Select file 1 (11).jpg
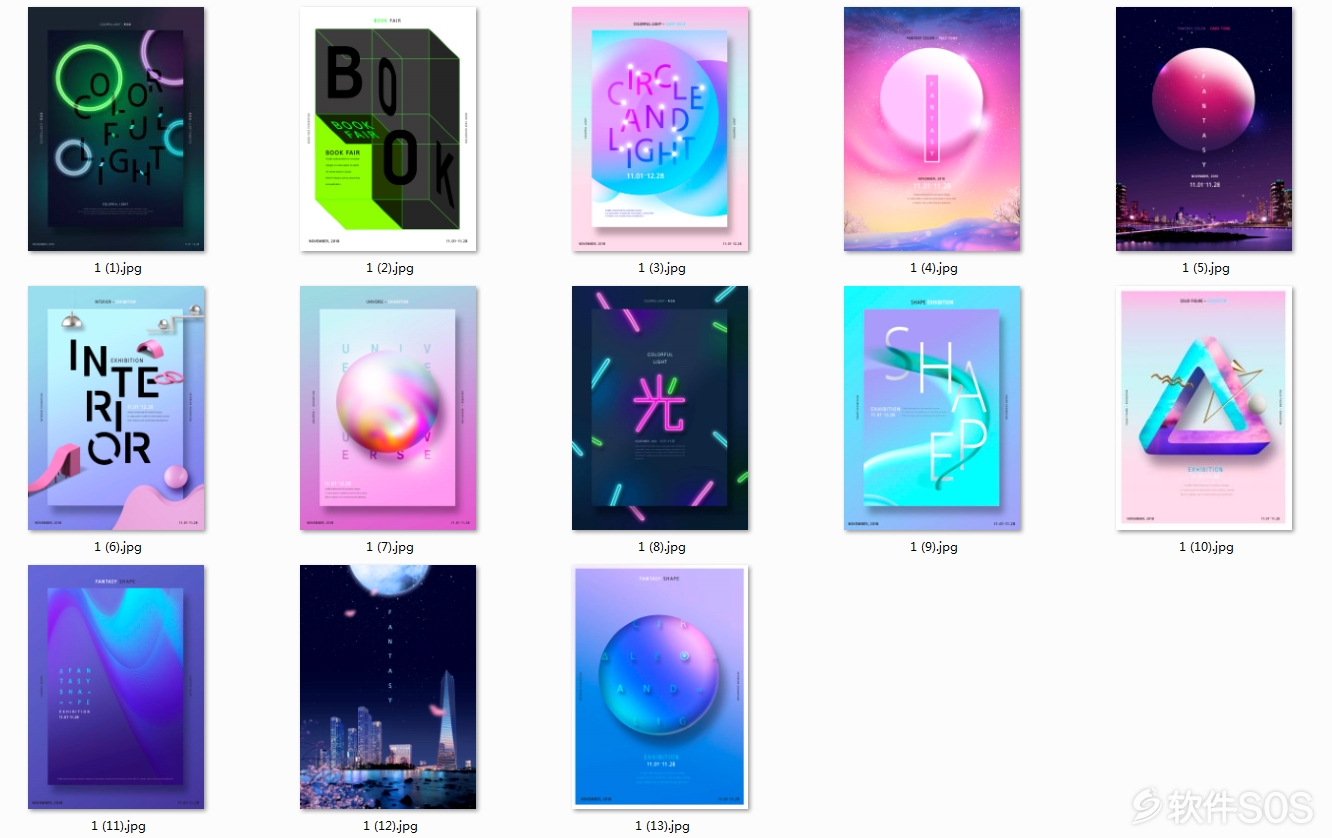1332x838 pixels. click(116, 687)
